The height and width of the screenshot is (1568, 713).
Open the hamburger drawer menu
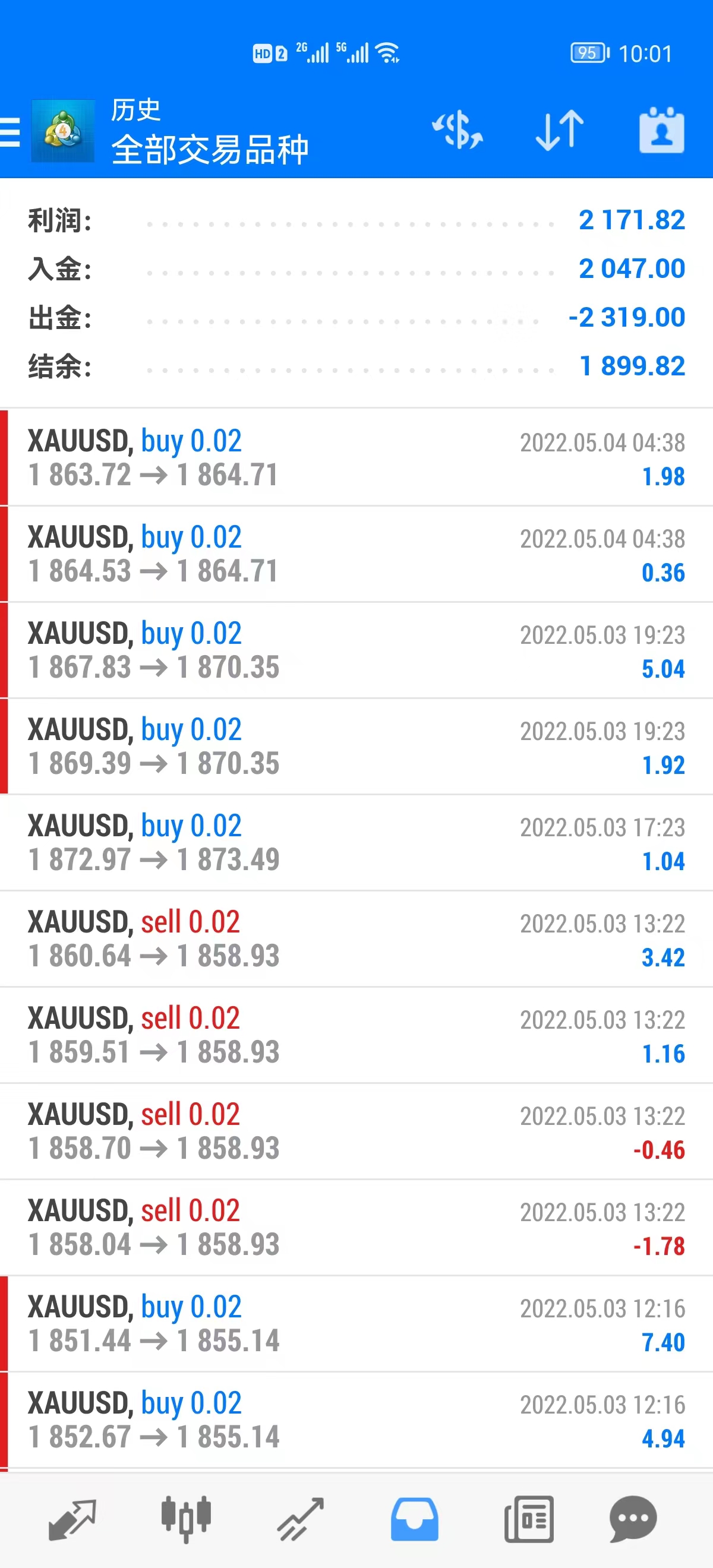[x=10, y=131]
